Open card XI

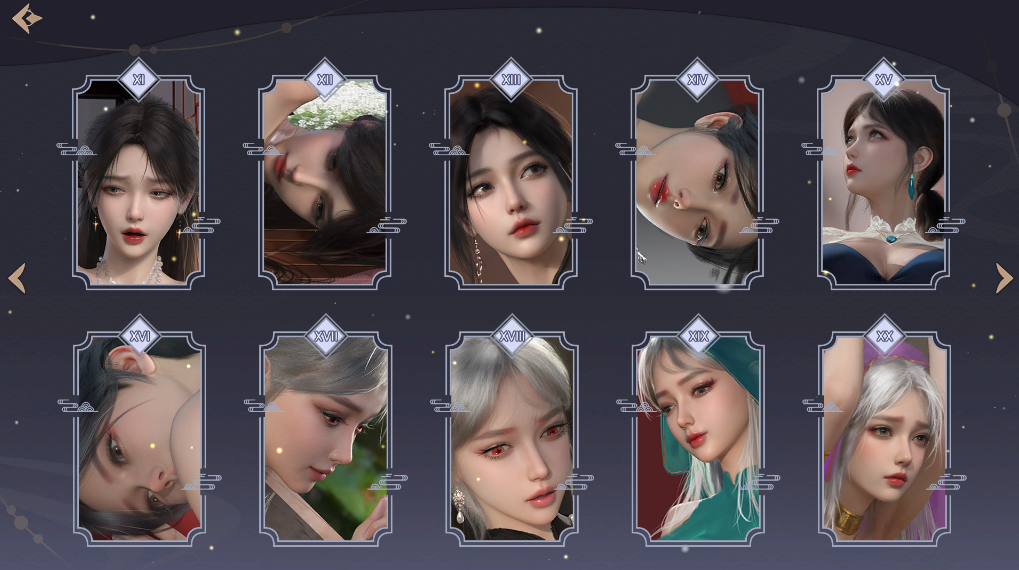[x=139, y=185]
